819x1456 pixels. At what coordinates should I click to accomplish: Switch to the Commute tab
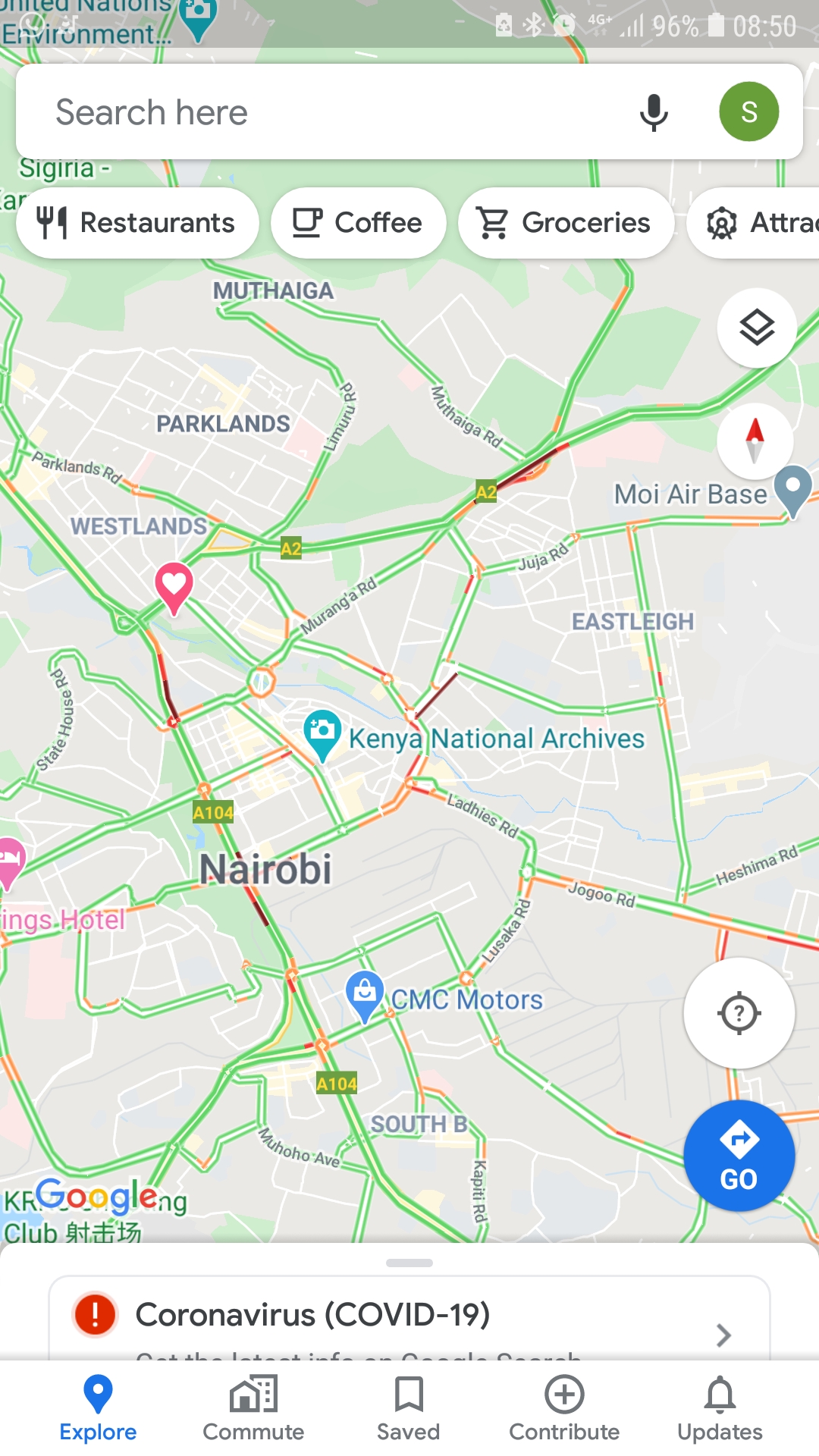click(253, 1407)
